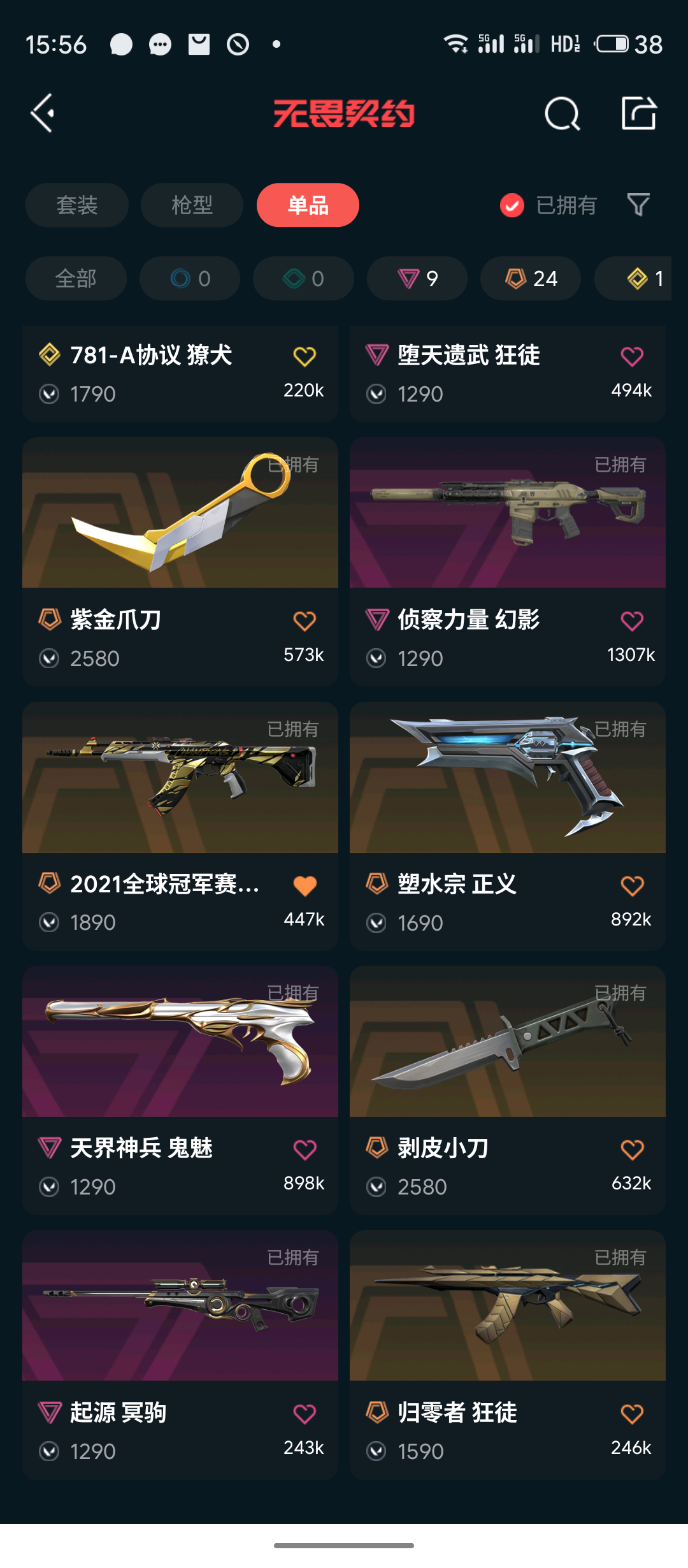Viewport: 688px width, 1568px height.
Task: Select the 全部 tier chip
Action: 76,279
